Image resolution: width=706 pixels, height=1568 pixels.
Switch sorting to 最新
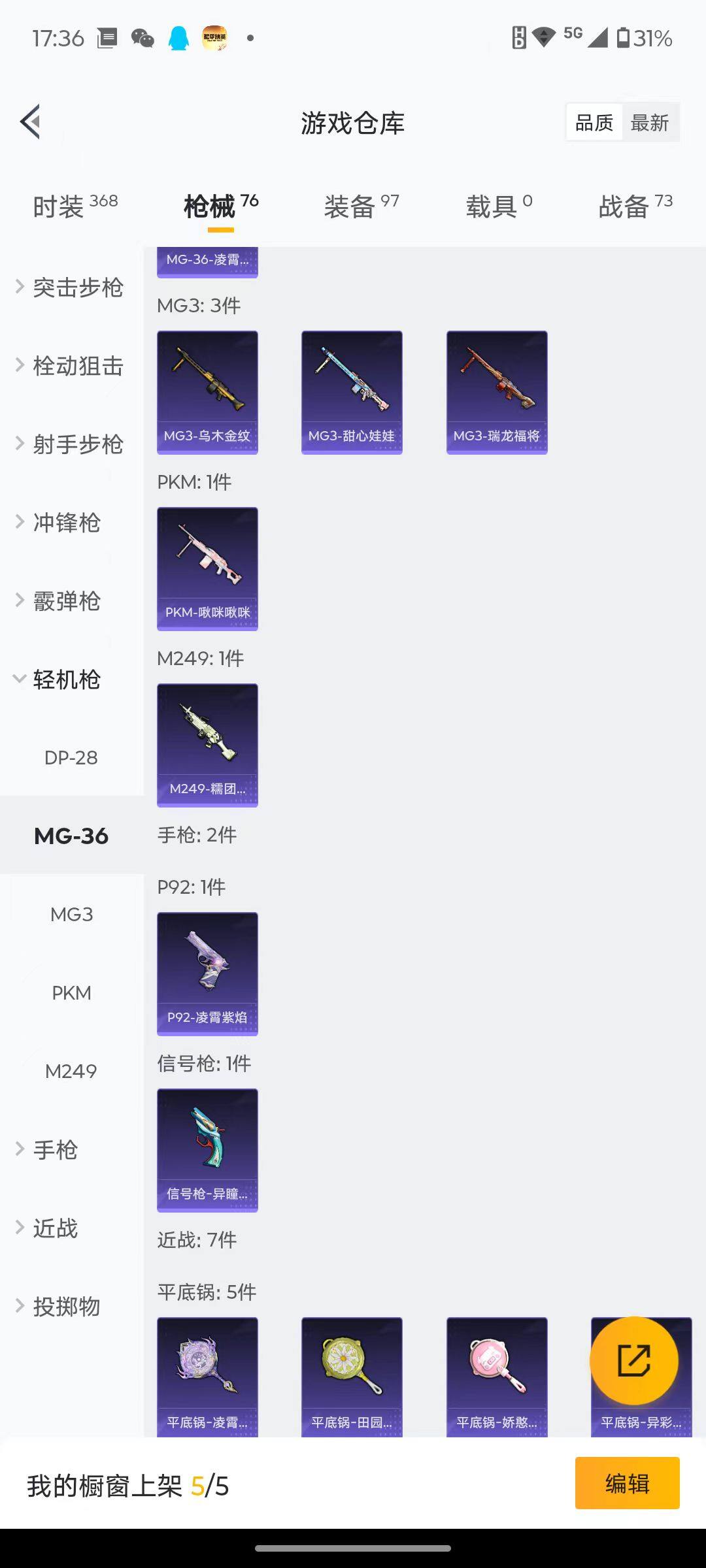tap(651, 122)
